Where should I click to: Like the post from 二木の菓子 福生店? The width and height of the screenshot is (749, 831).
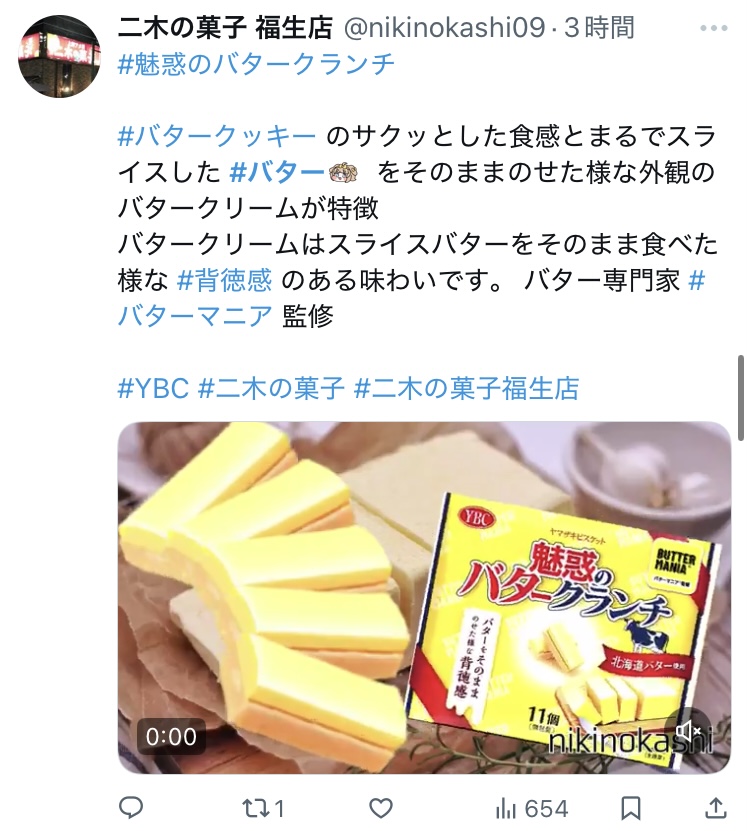pyautogui.click(x=380, y=807)
